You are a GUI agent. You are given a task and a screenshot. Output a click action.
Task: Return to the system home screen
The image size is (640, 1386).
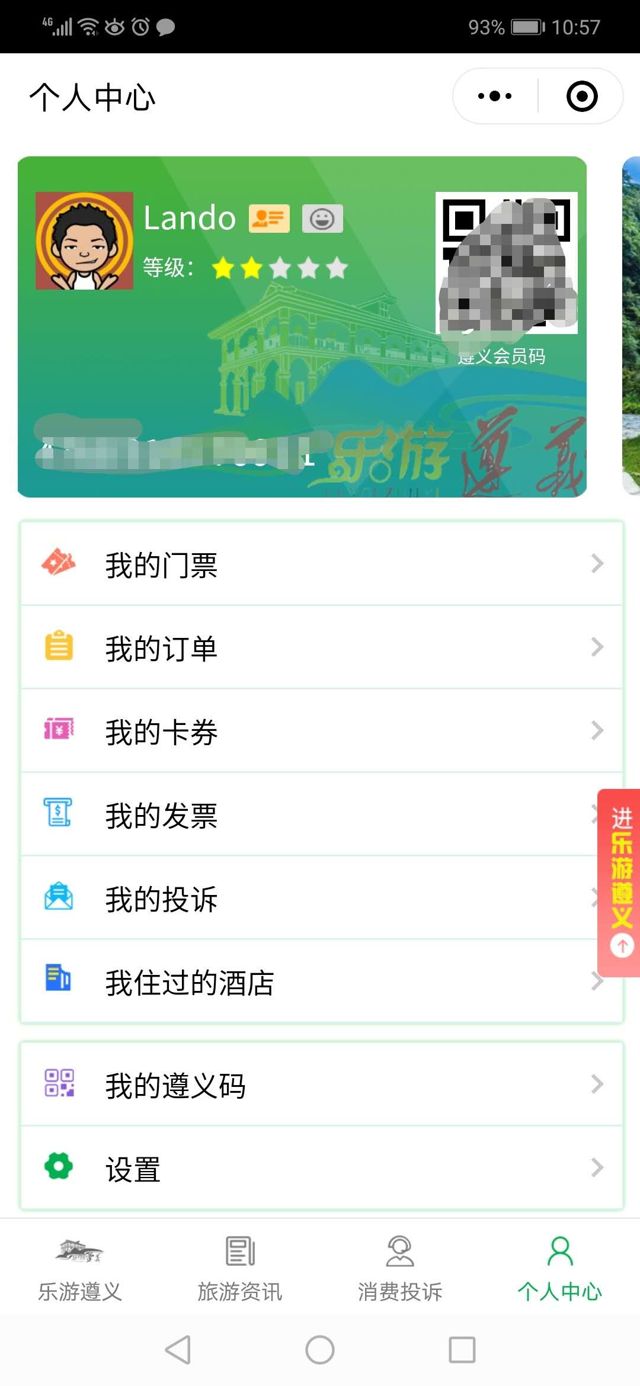pos(320,1350)
